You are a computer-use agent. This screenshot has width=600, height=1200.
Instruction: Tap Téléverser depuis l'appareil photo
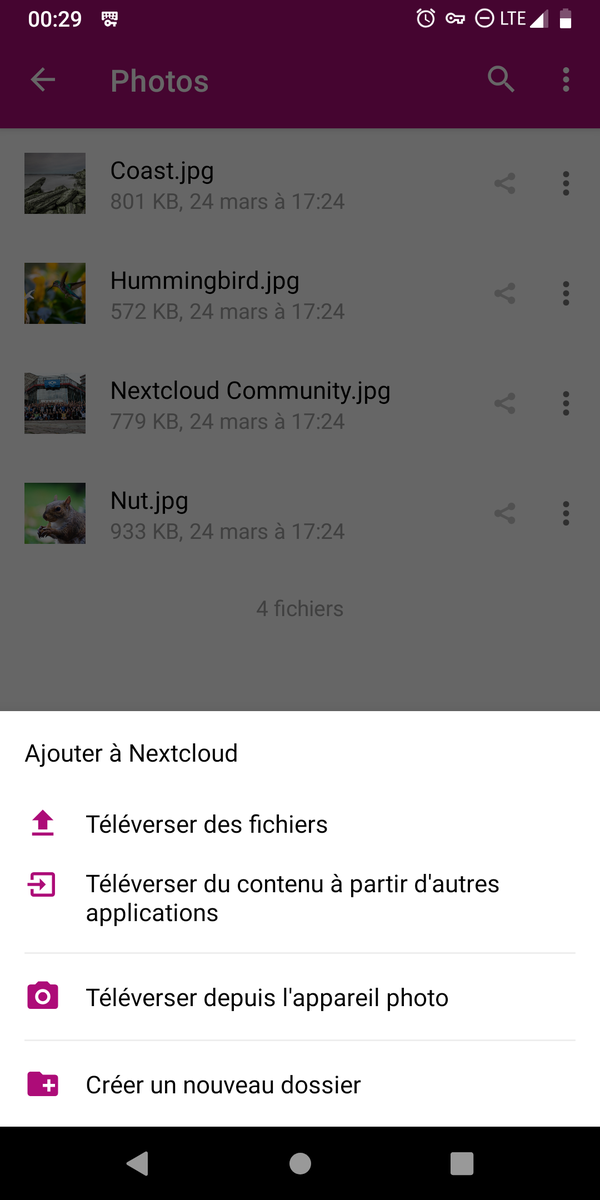[x=266, y=998]
